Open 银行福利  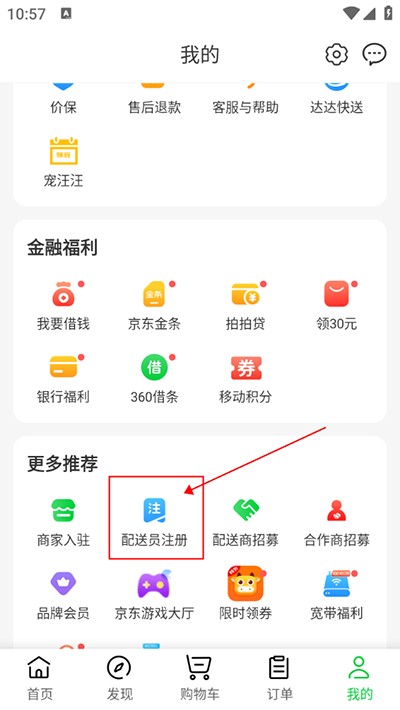point(63,379)
